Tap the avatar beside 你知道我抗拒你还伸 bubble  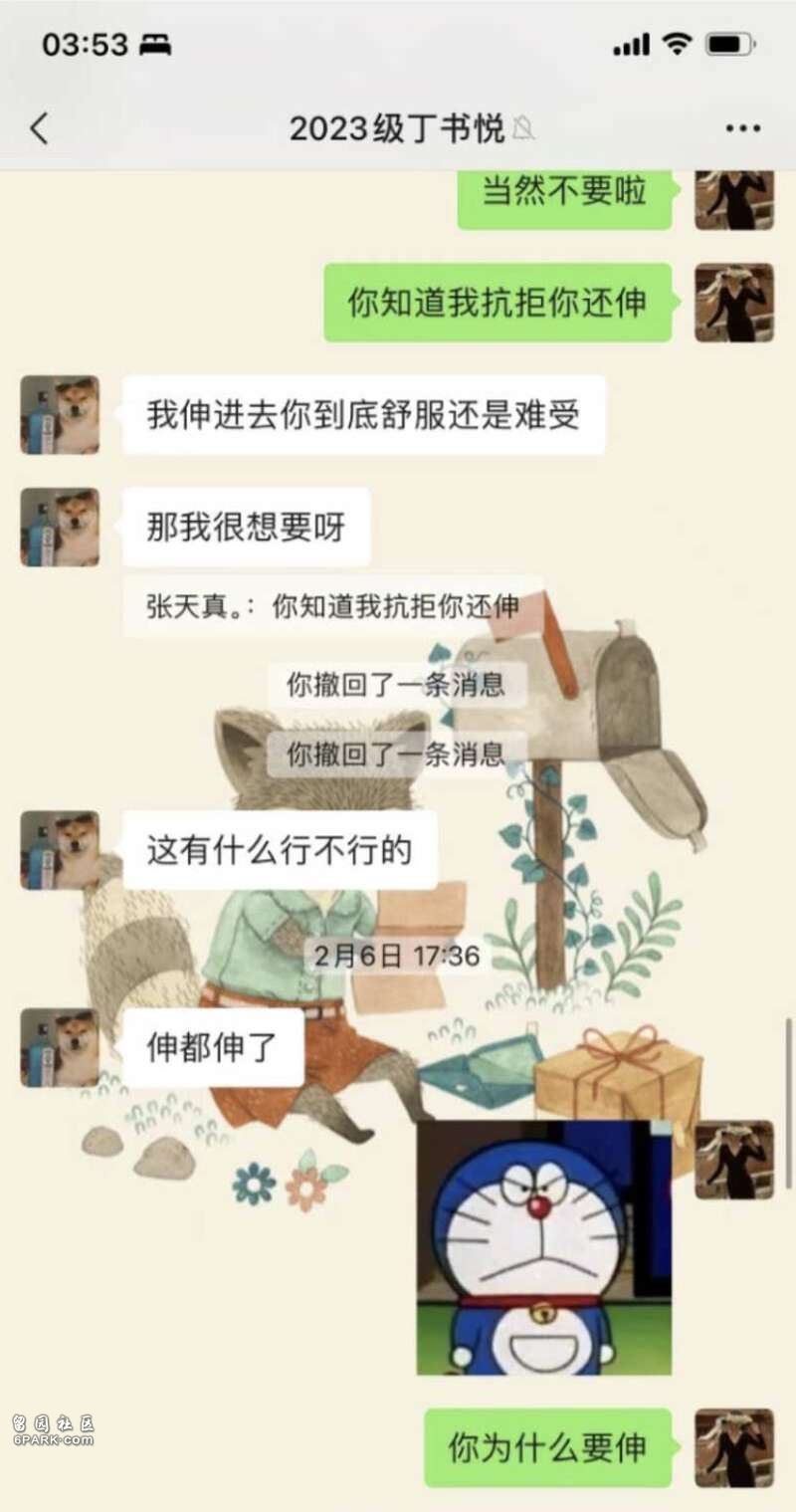coord(733,303)
